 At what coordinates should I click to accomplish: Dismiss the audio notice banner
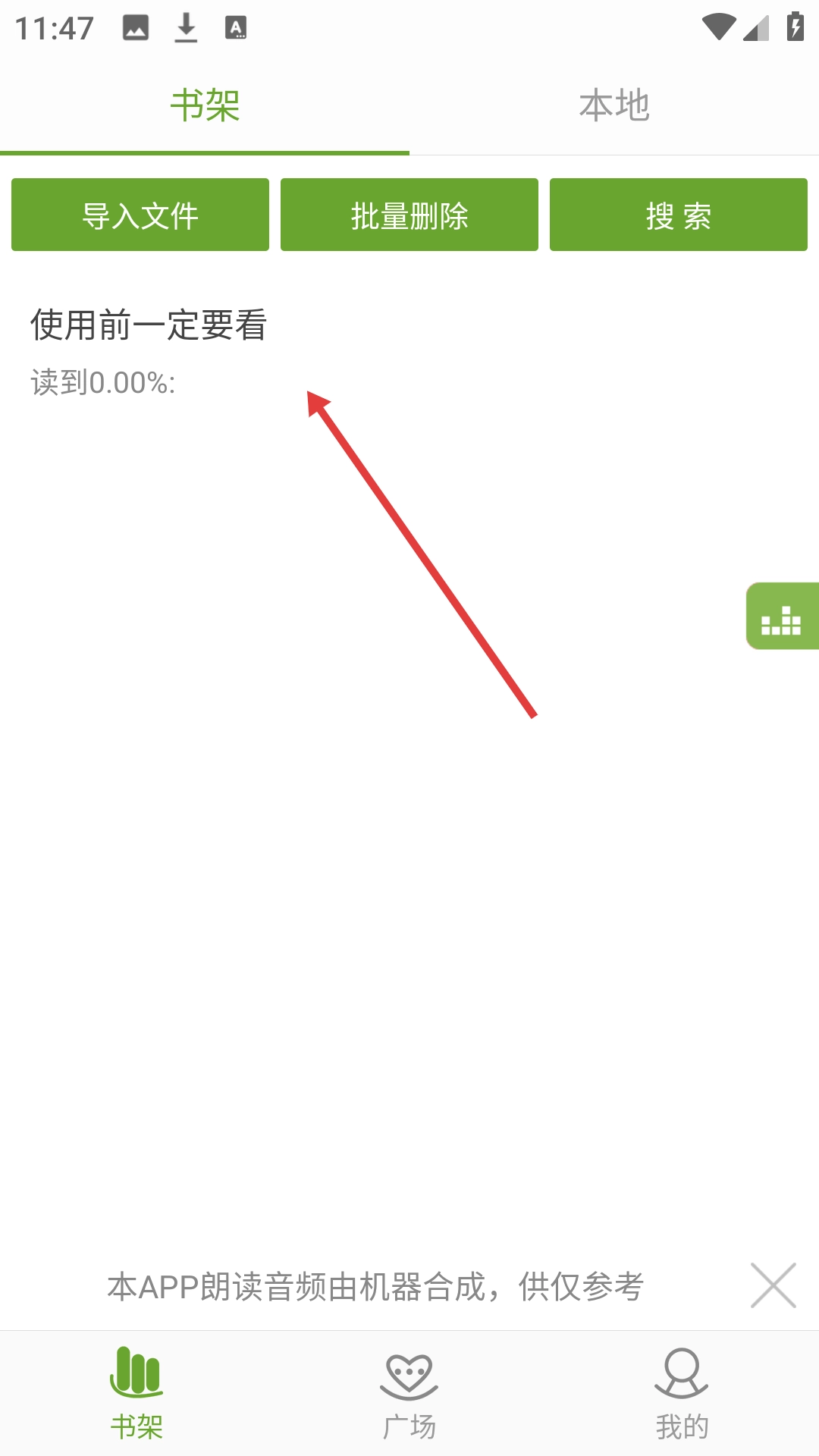(x=773, y=1285)
